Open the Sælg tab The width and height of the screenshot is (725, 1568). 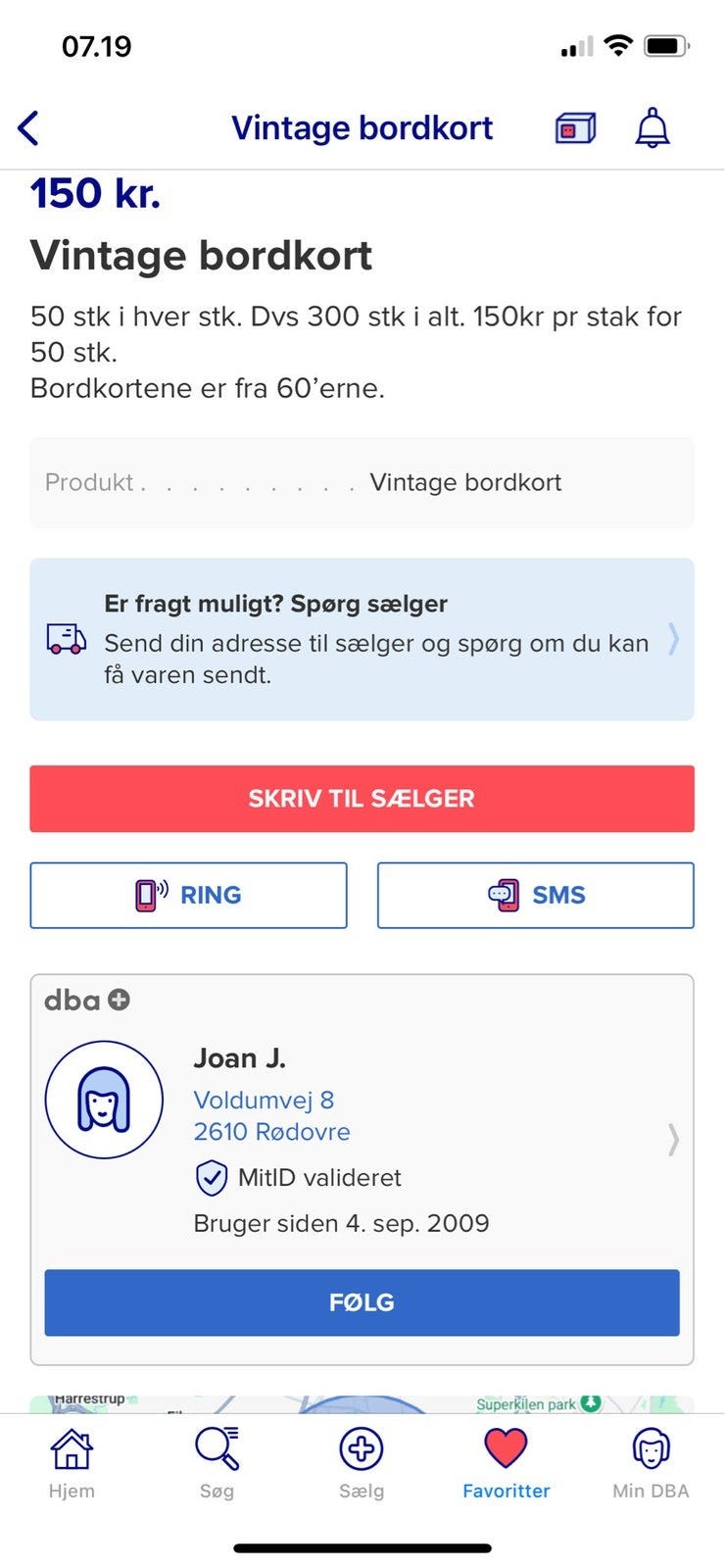click(x=362, y=1462)
